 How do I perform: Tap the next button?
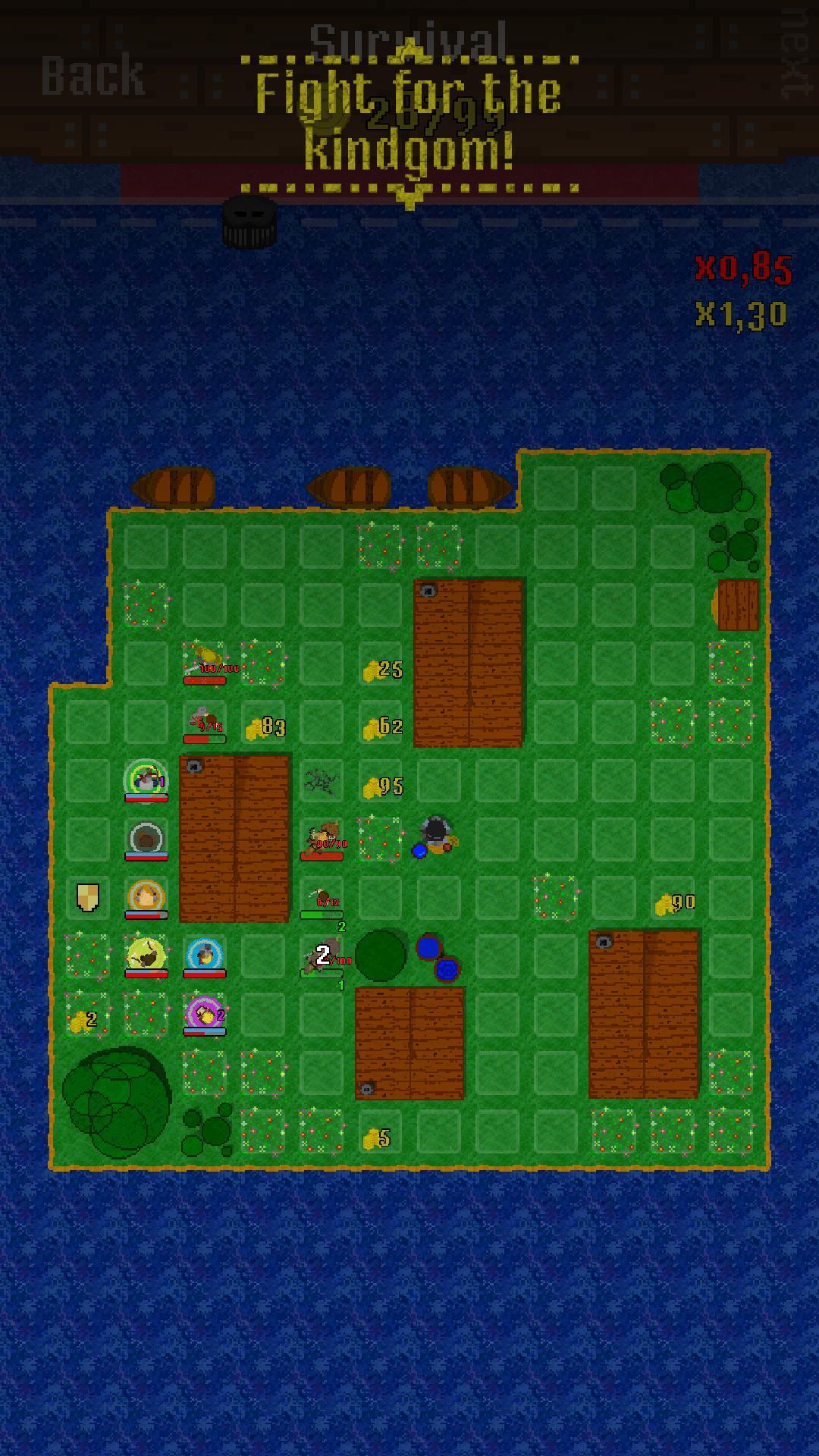click(x=793, y=55)
